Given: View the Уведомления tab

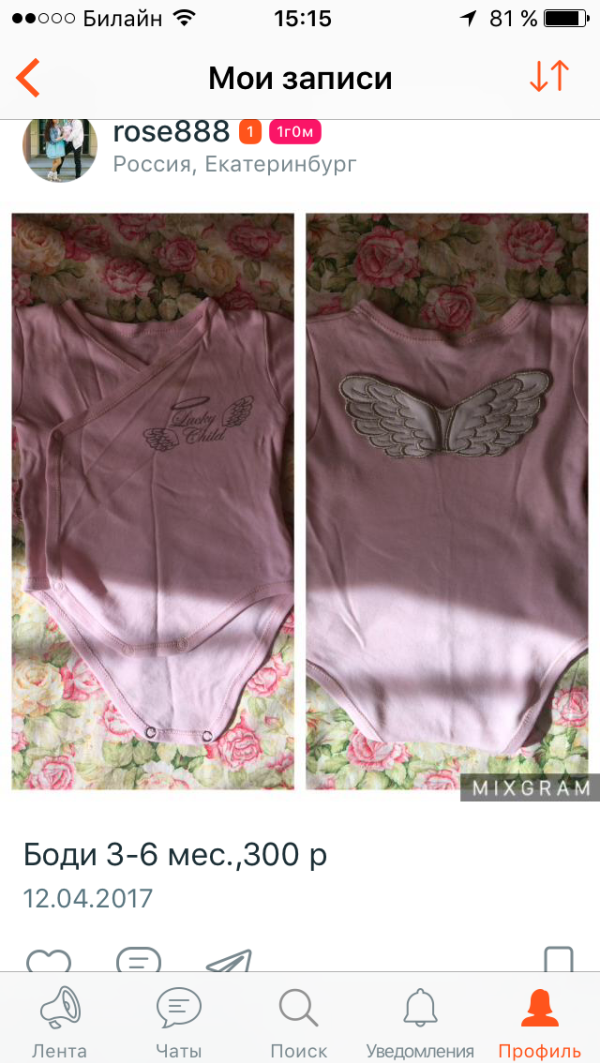Looking at the screenshot, I should [x=420, y=1022].
